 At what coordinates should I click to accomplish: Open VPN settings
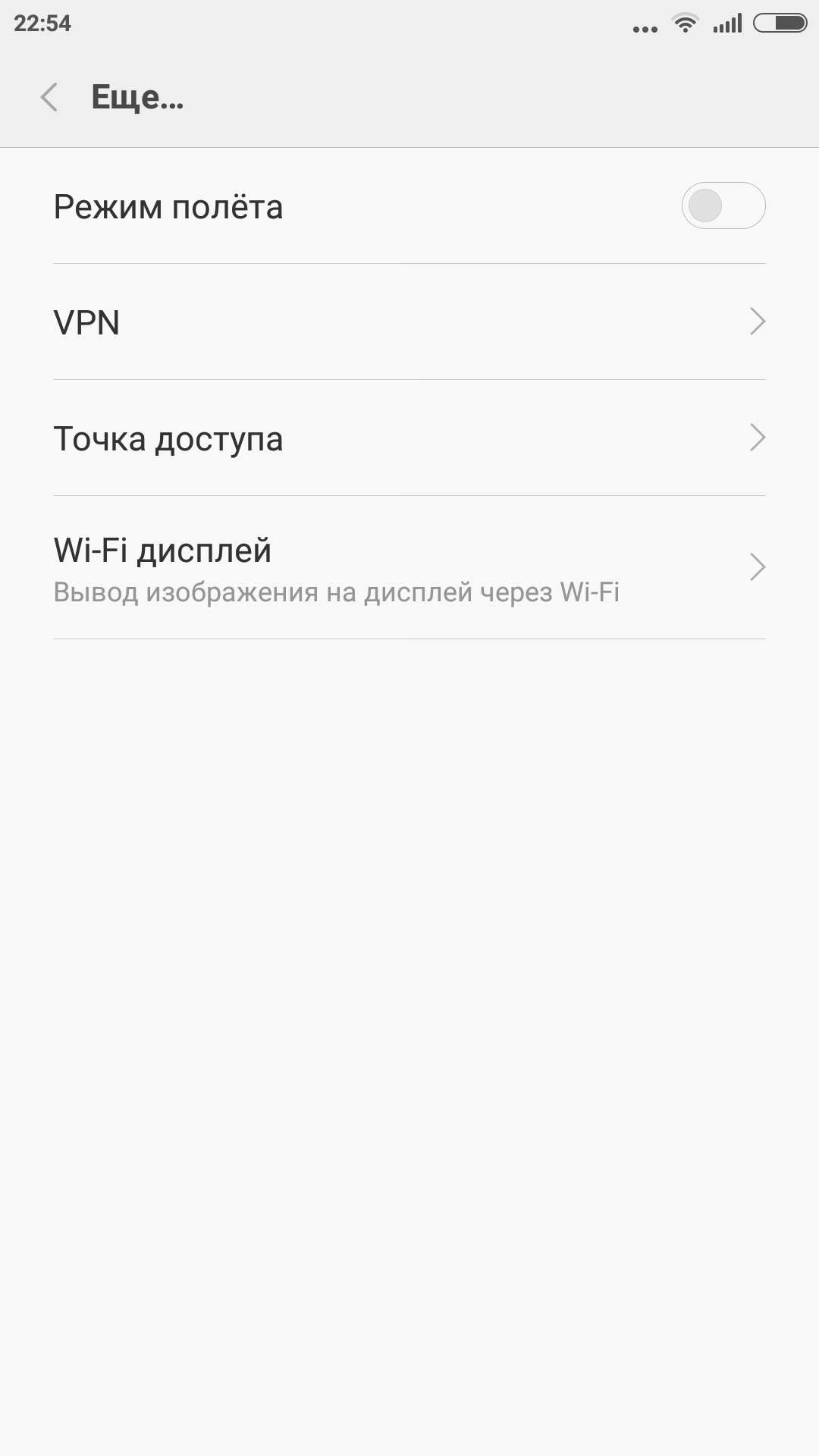coord(409,322)
